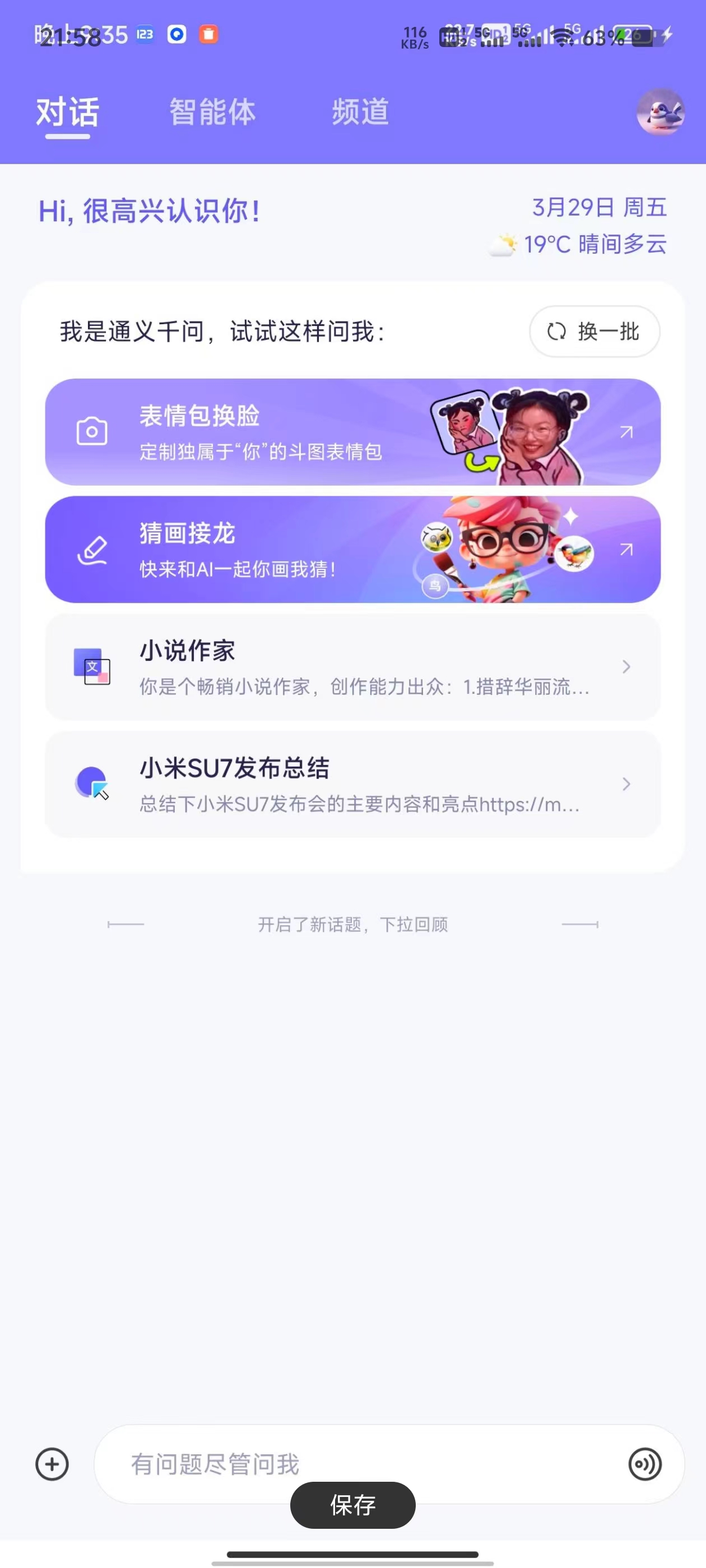Open the 小米SU7发布总结 prompt

tap(352, 785)
